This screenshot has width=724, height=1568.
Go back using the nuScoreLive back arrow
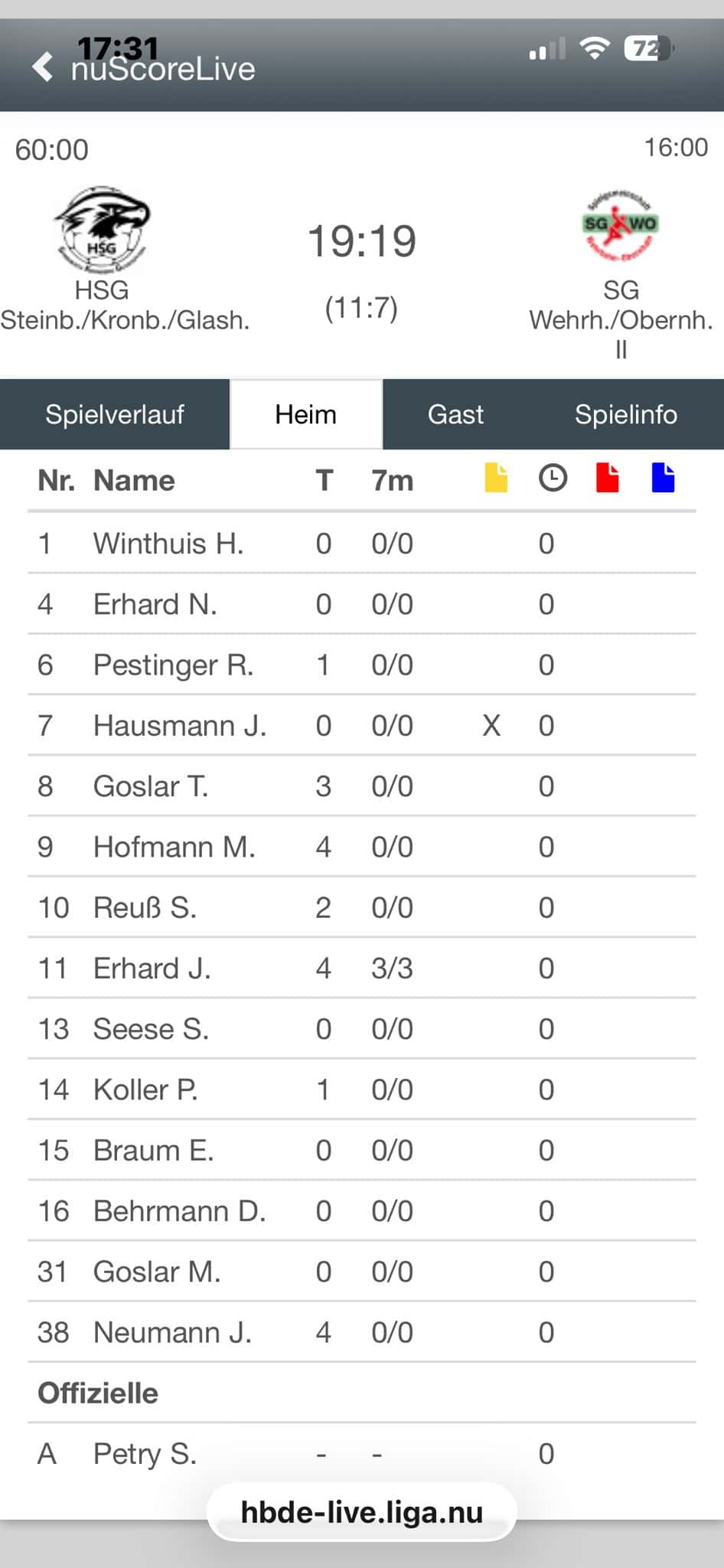(44, 67)
